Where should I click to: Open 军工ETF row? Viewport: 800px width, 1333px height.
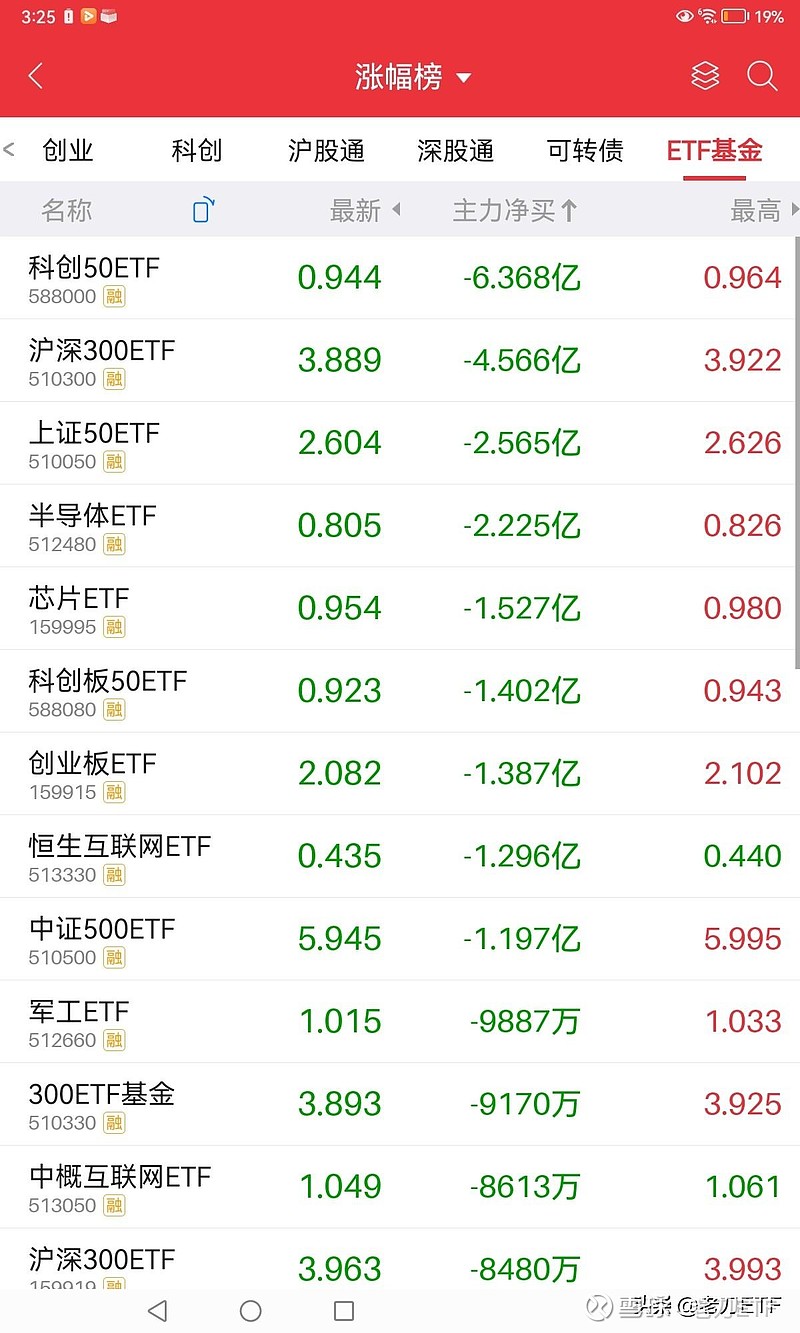pos(400,1021)
